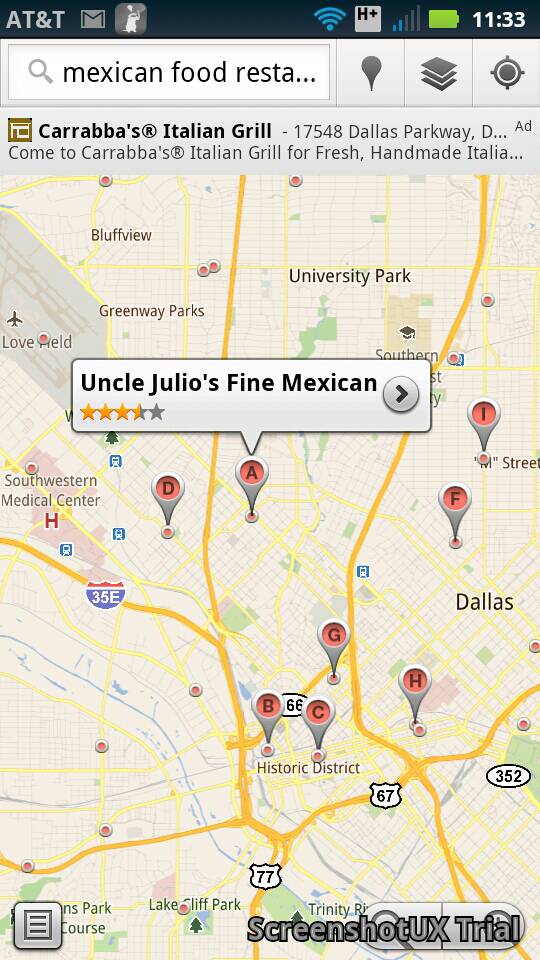Image resolution: width=540 pixels, height=960 pixels.
Task: Show results as a list
Action: click(x=37, y=925)
